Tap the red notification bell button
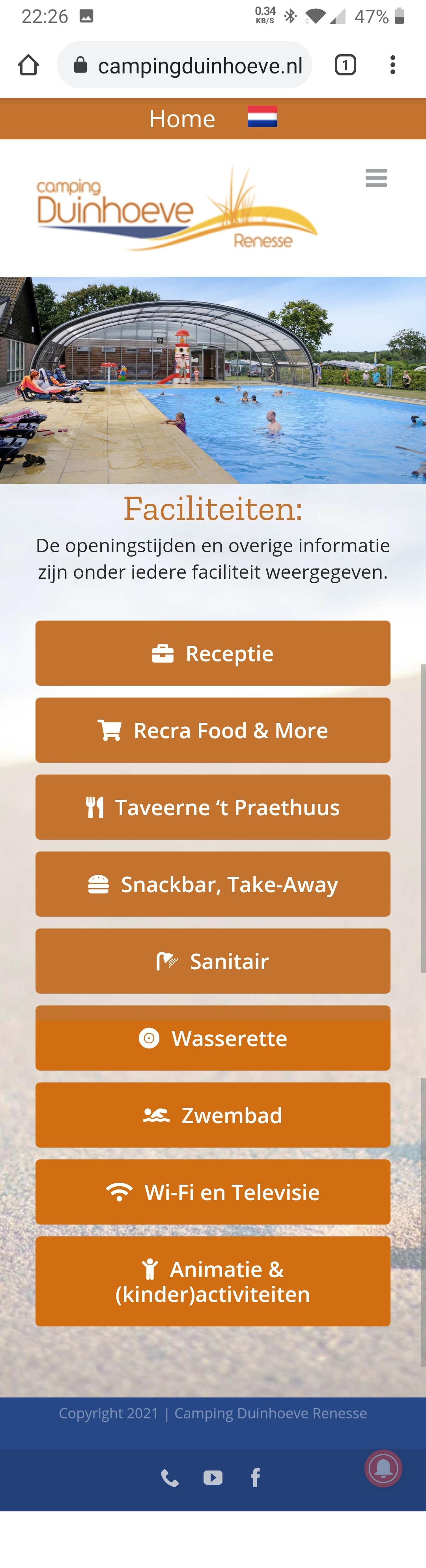This screenshot has width=426, height=1568. point(383,1469)
